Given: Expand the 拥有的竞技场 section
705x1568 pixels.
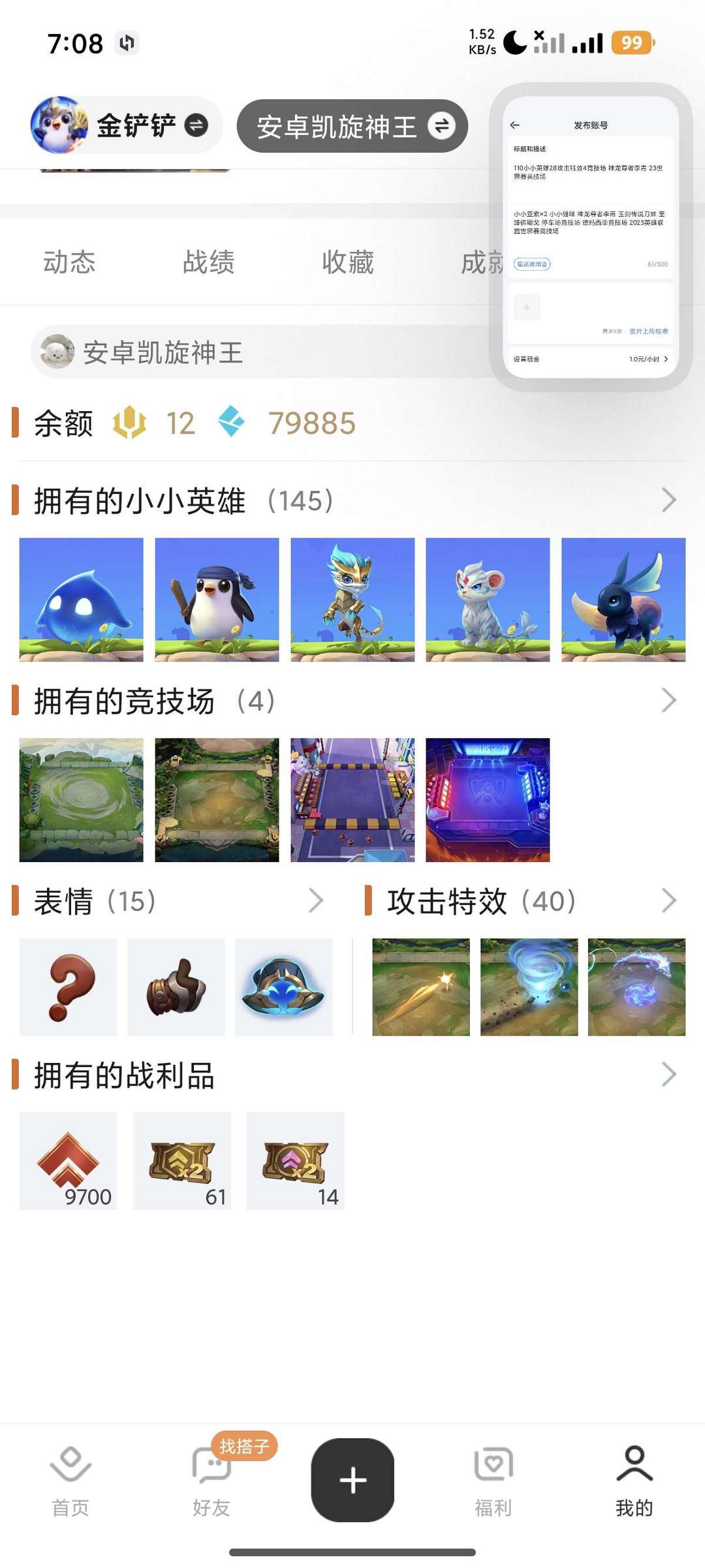Looking at the screenshot, I should [668, 701].
